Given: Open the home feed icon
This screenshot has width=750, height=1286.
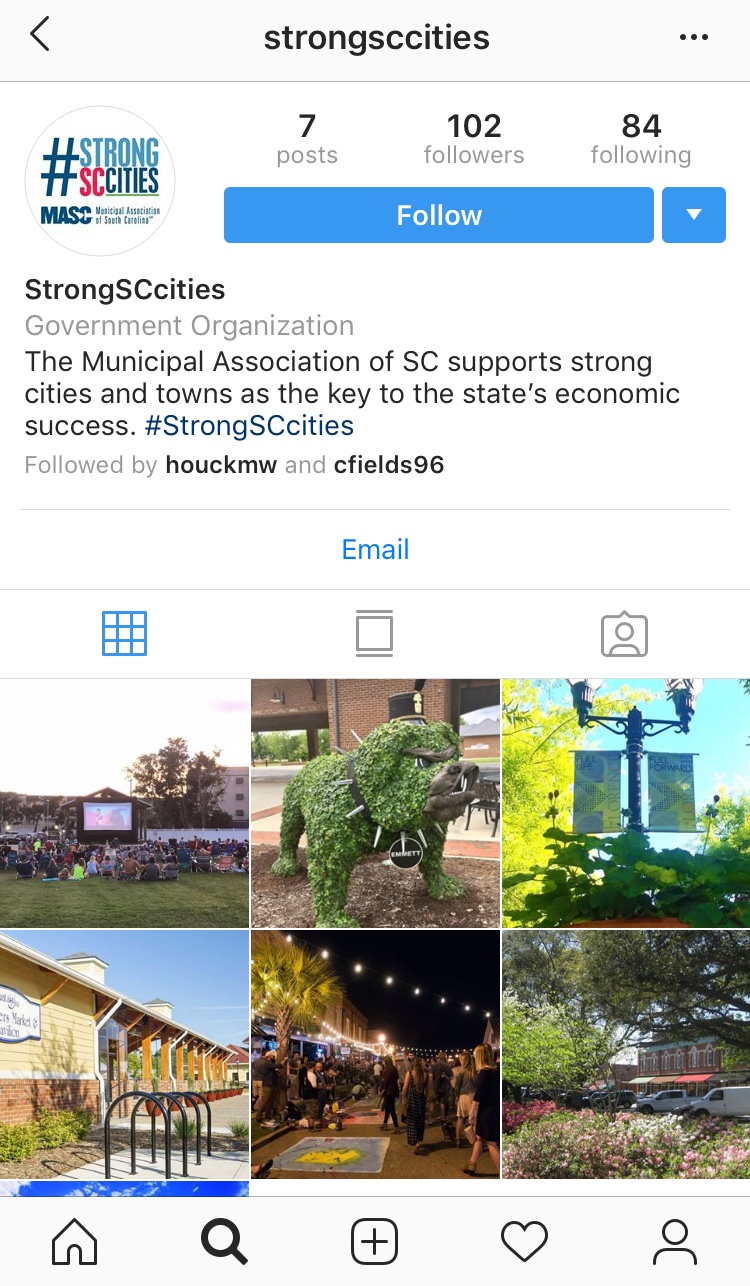Looking at the screenshot, I should coord(74,1242).
